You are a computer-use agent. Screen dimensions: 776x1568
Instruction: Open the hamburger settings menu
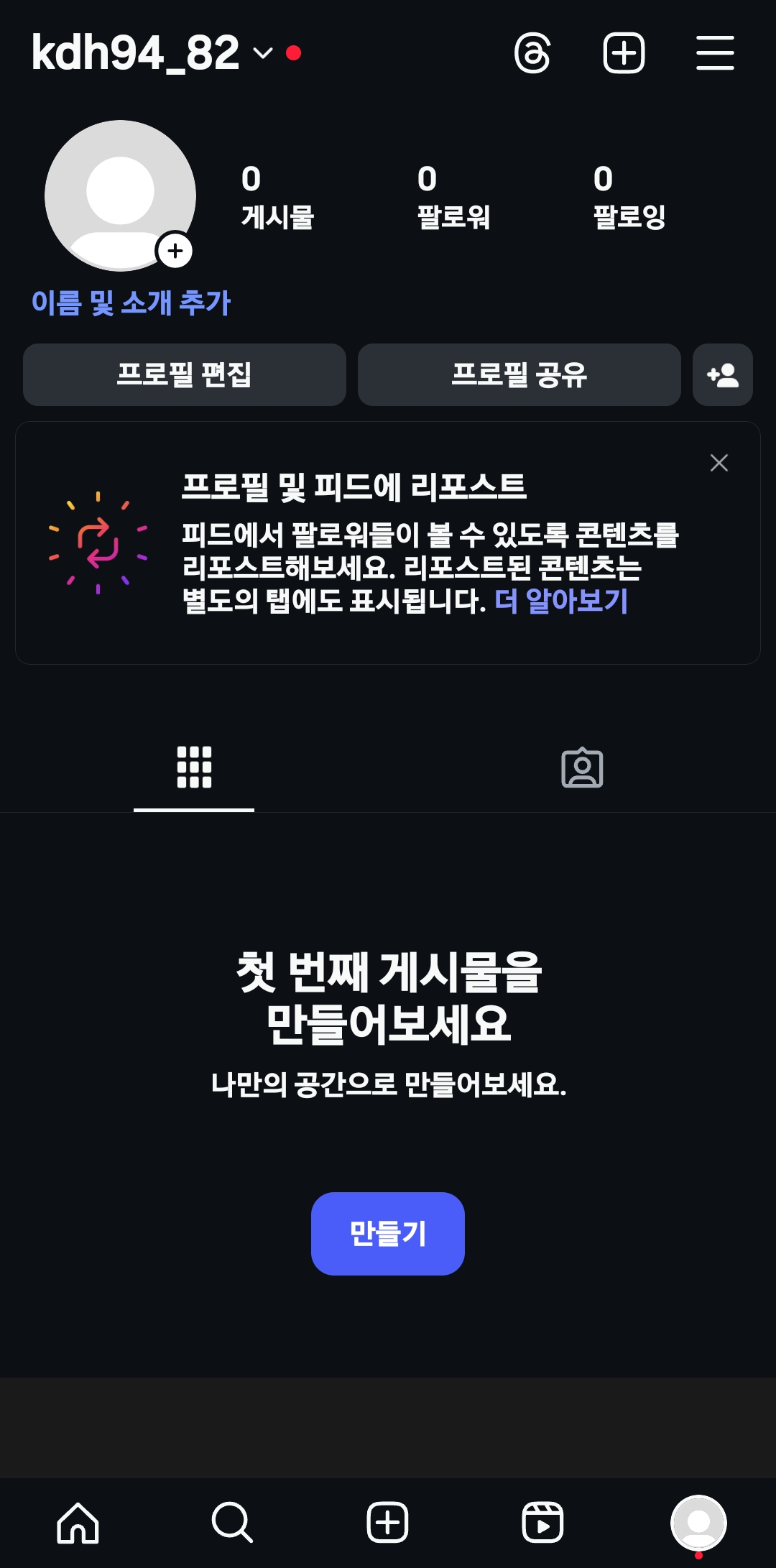715,53
